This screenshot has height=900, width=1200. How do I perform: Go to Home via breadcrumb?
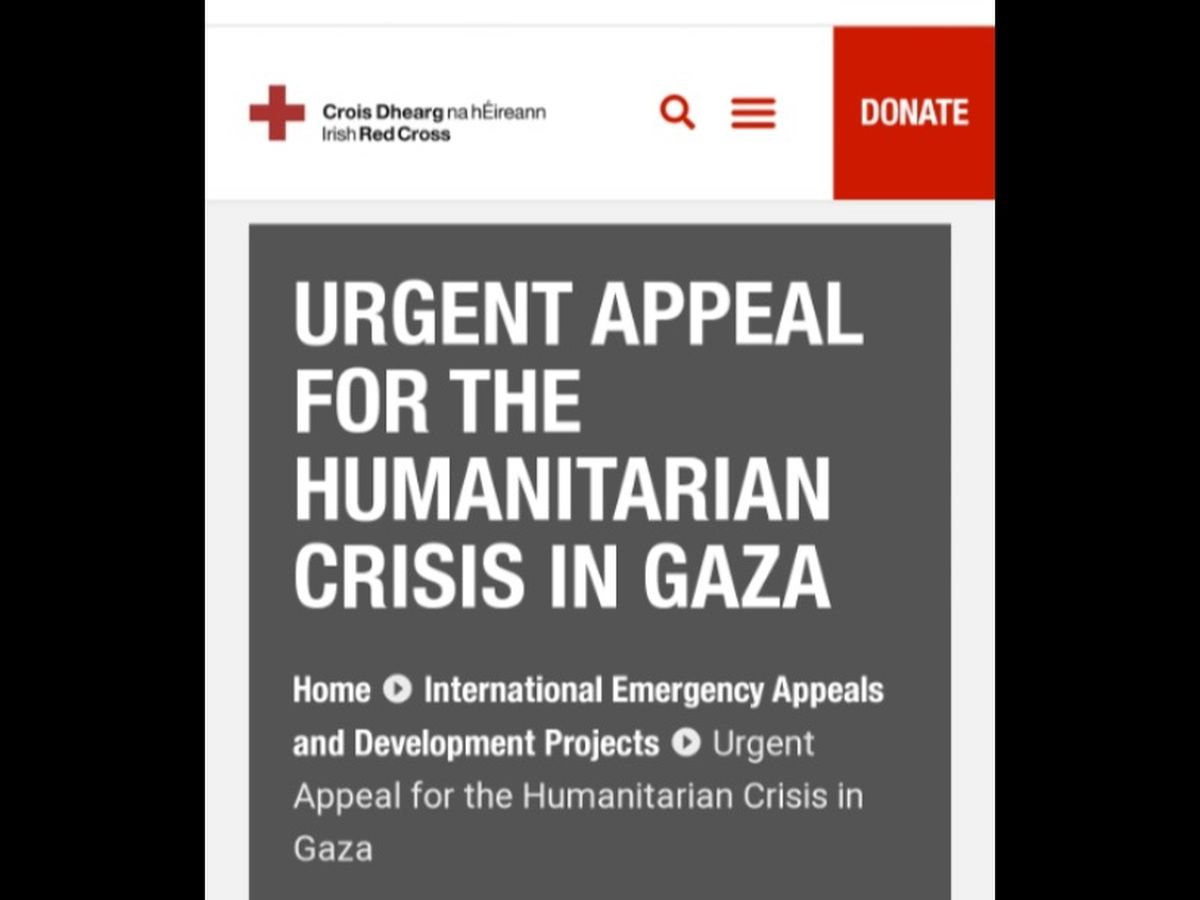331,690
